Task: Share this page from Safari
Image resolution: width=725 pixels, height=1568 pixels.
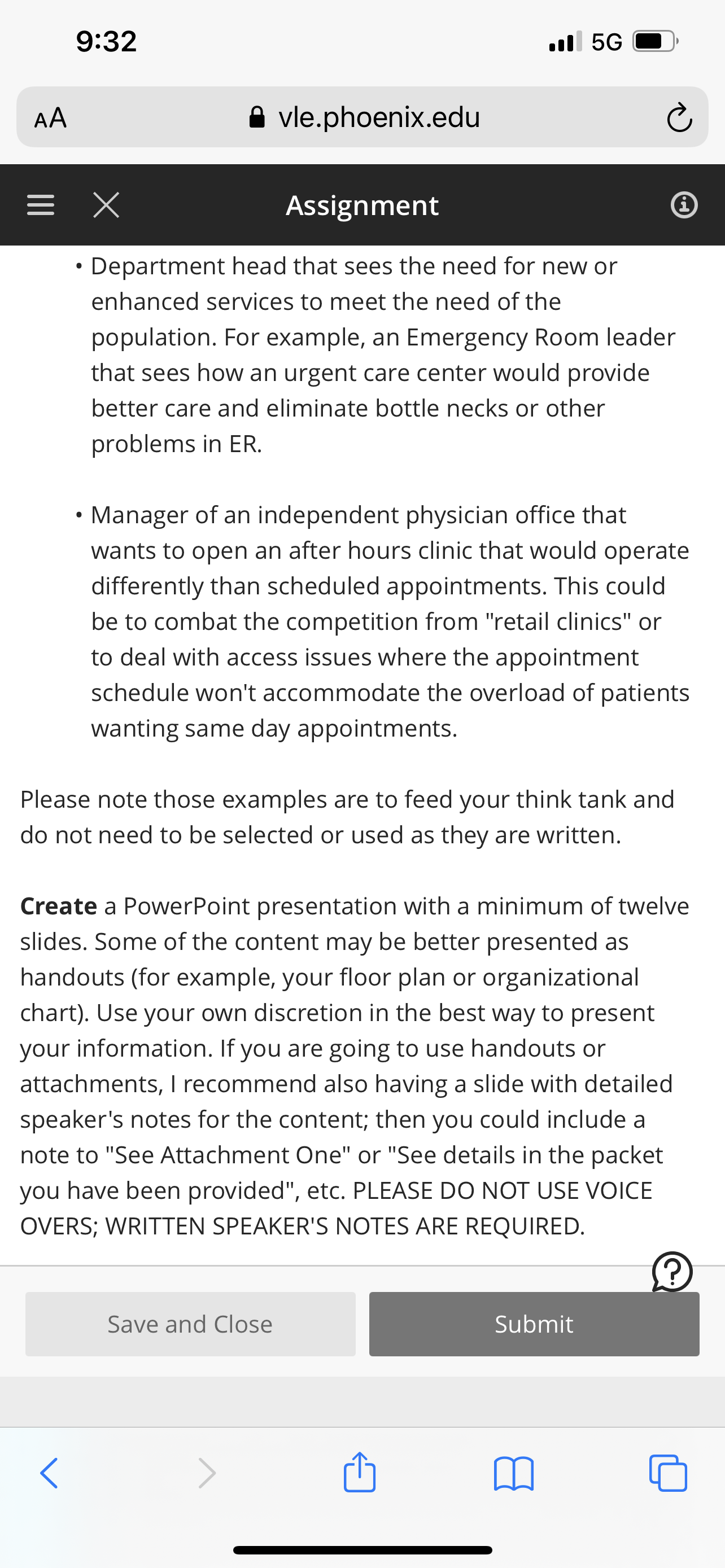Action: click(x=360, y=1473)
